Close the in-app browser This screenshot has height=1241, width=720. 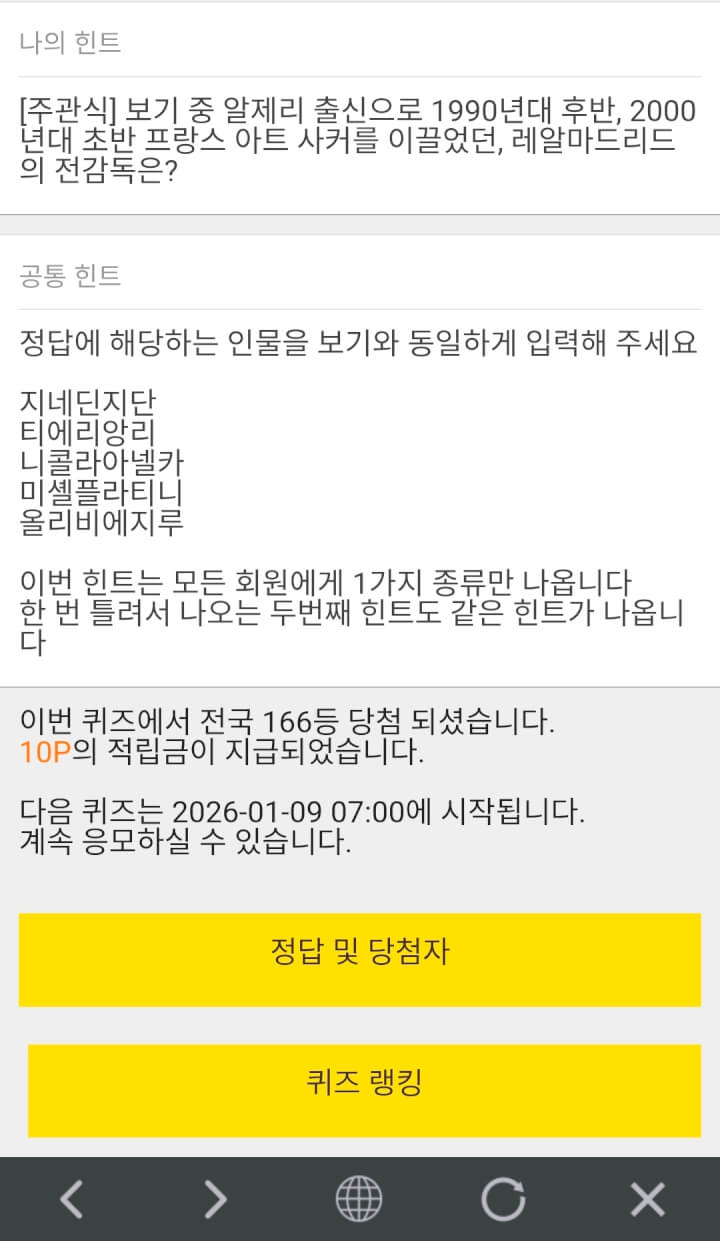pyautogui.click(x=647, y=1198)
